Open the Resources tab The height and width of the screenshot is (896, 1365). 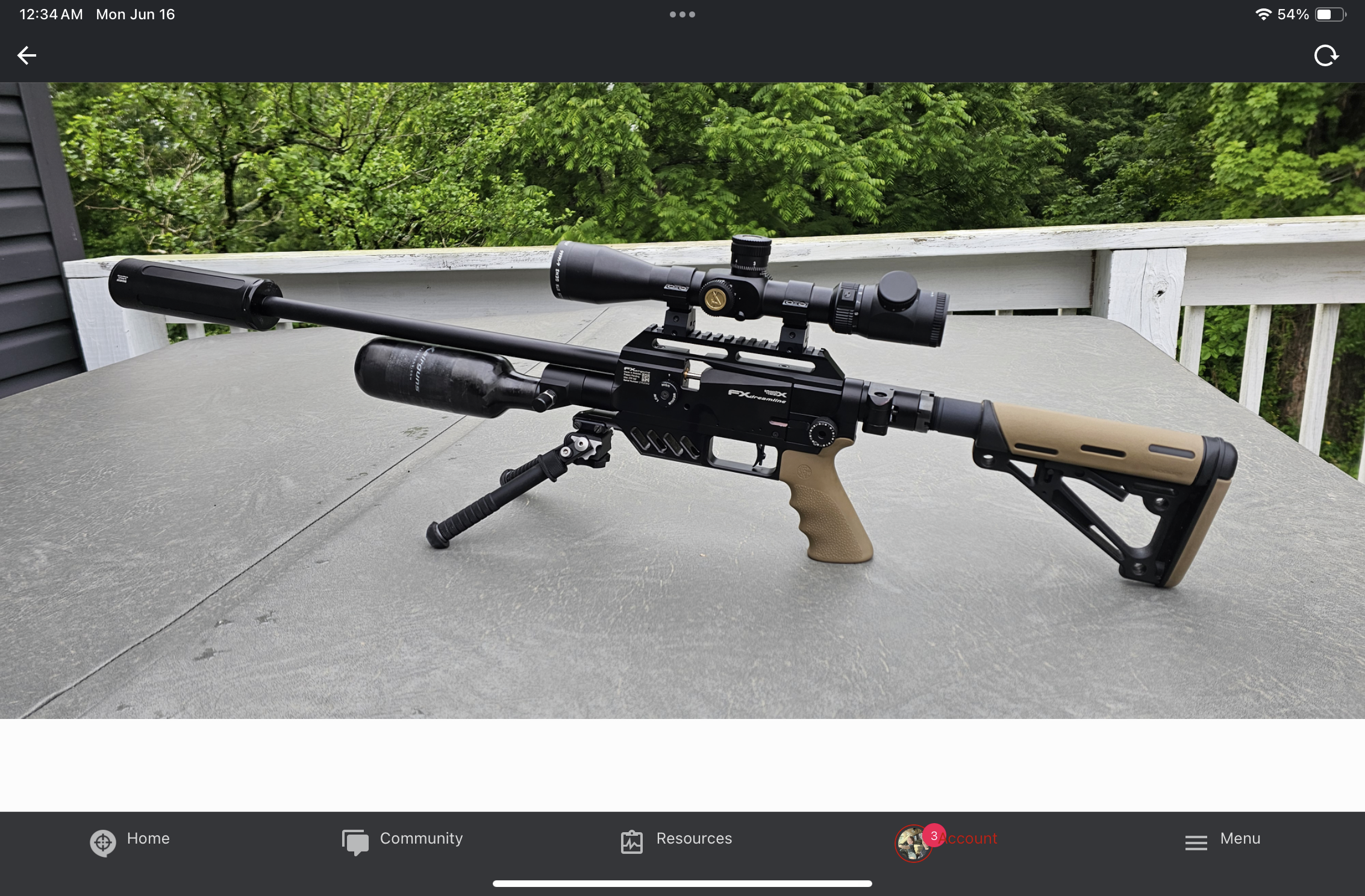676,841
